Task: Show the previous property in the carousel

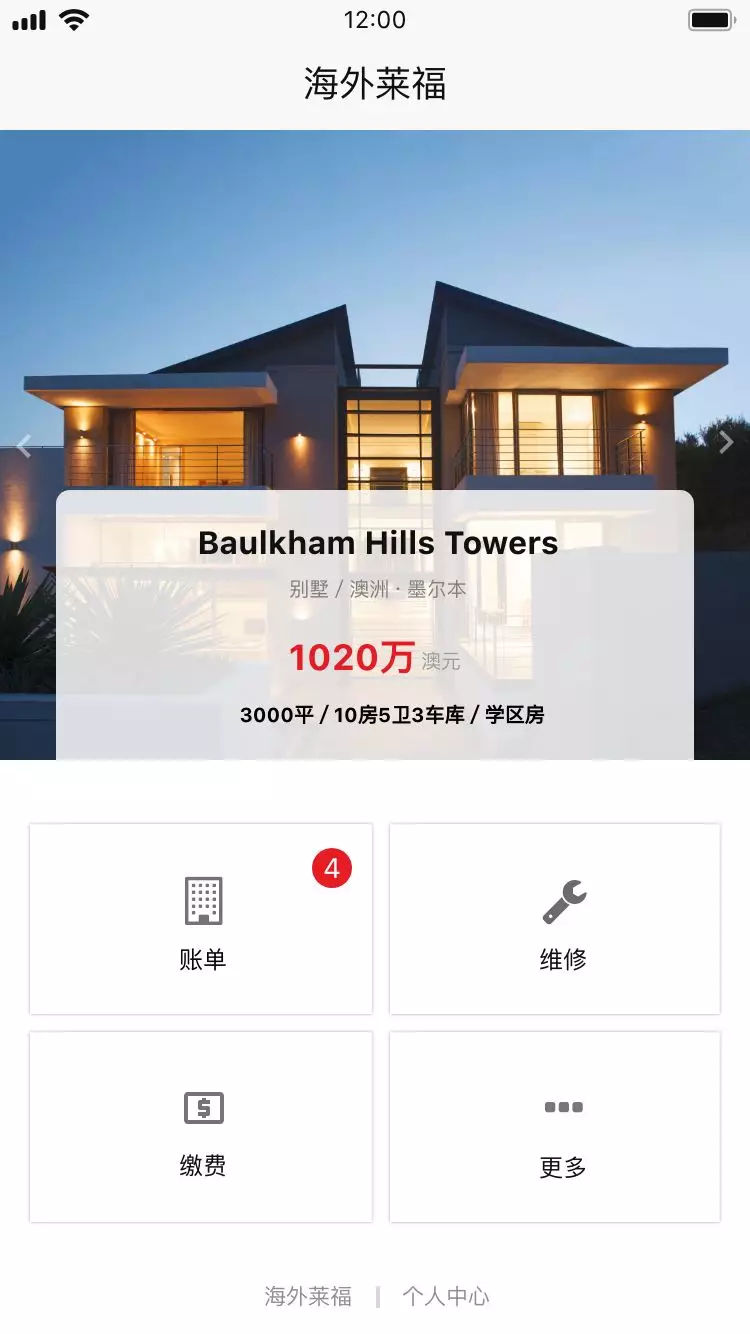Action: pyautogui.click(x=25, y=446)
